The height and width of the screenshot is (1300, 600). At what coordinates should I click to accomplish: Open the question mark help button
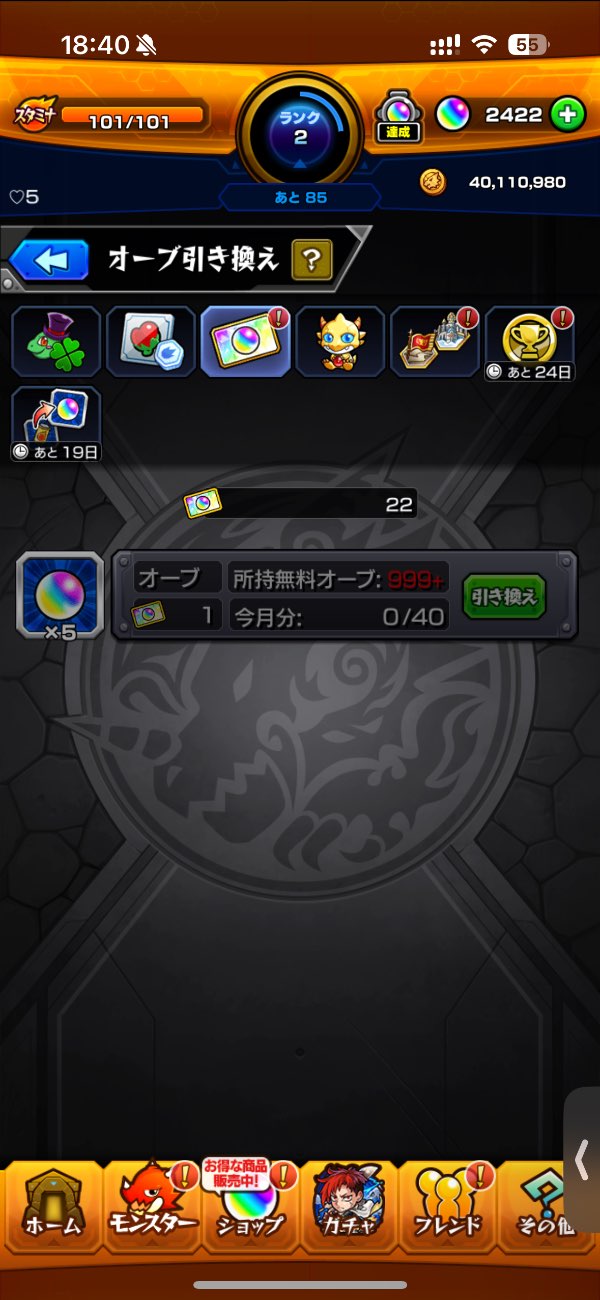pos(312,262)
